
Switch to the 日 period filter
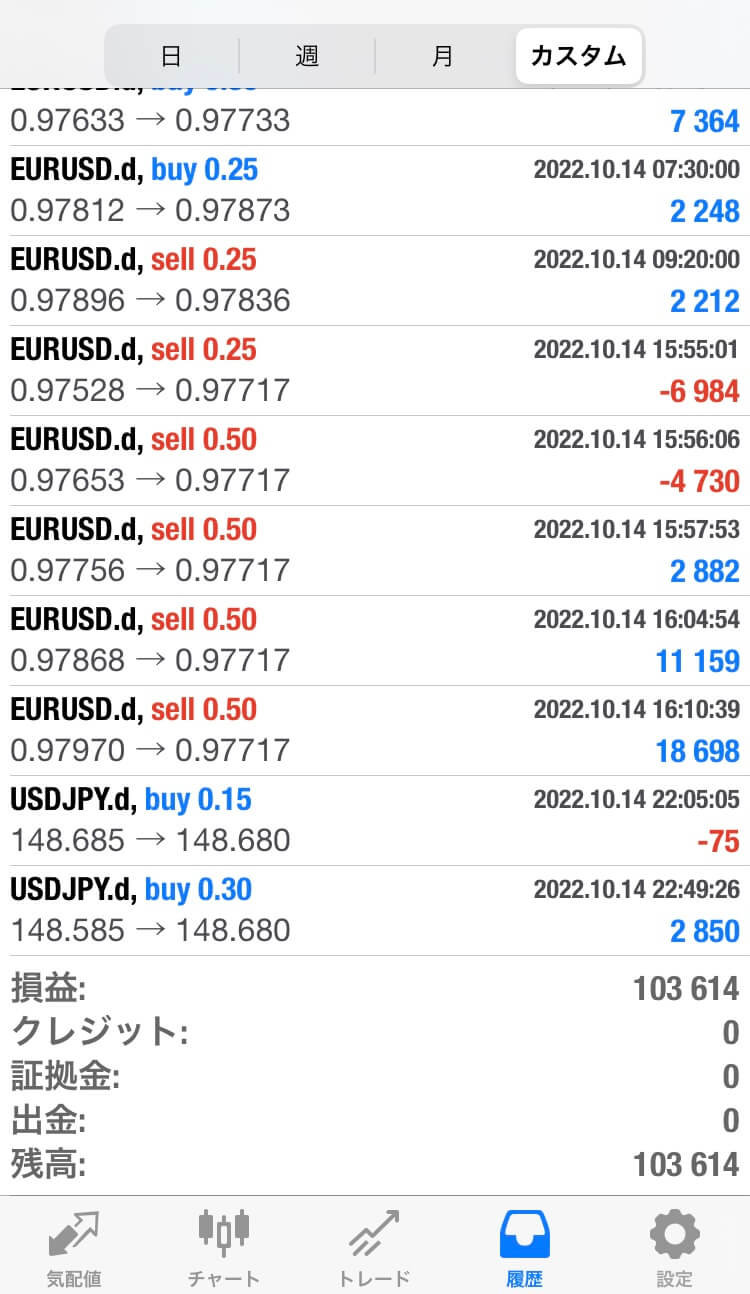tap(171, 56)
